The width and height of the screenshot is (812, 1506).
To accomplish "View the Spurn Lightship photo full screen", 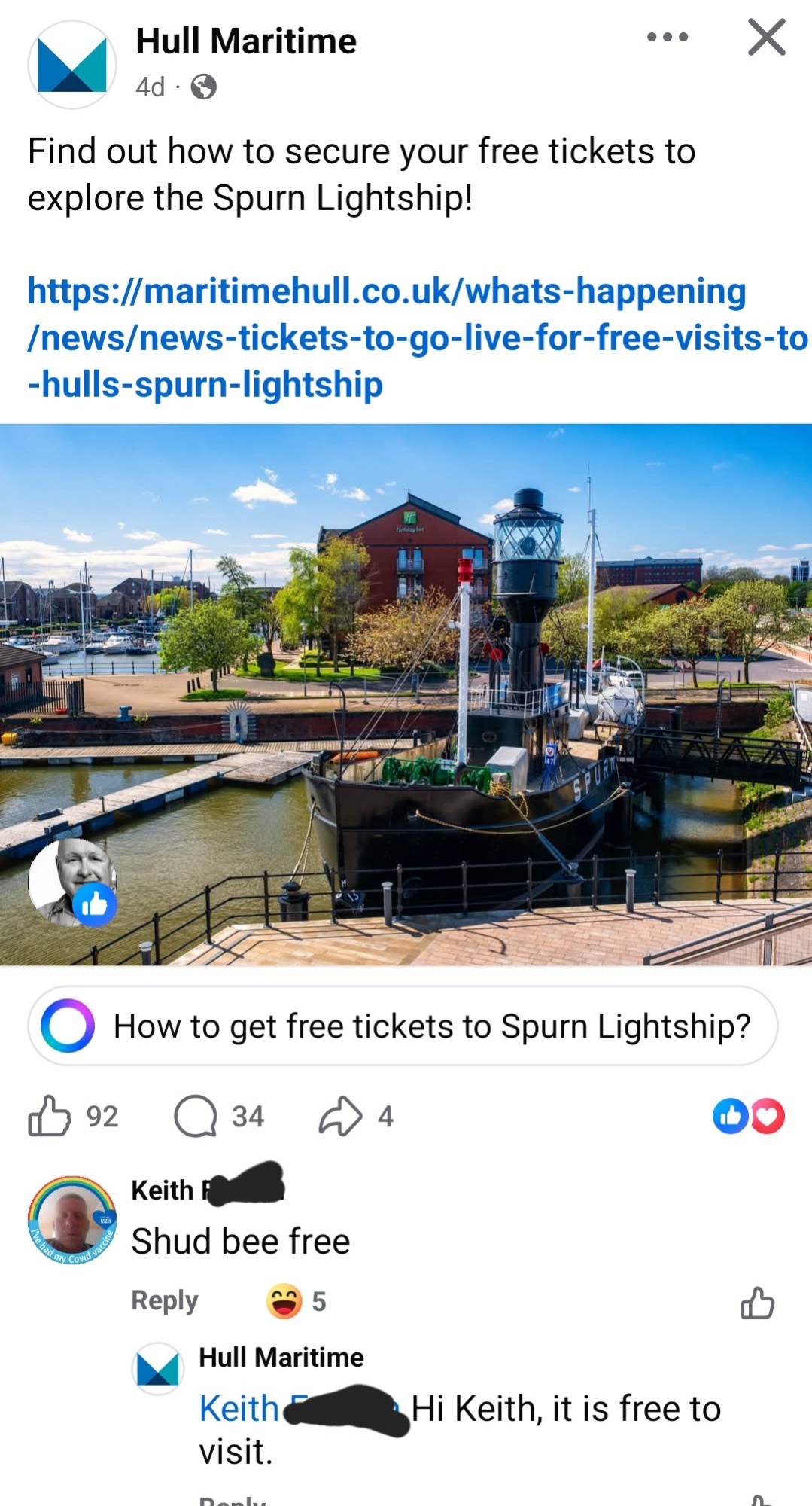I will (x=452, y=678).
